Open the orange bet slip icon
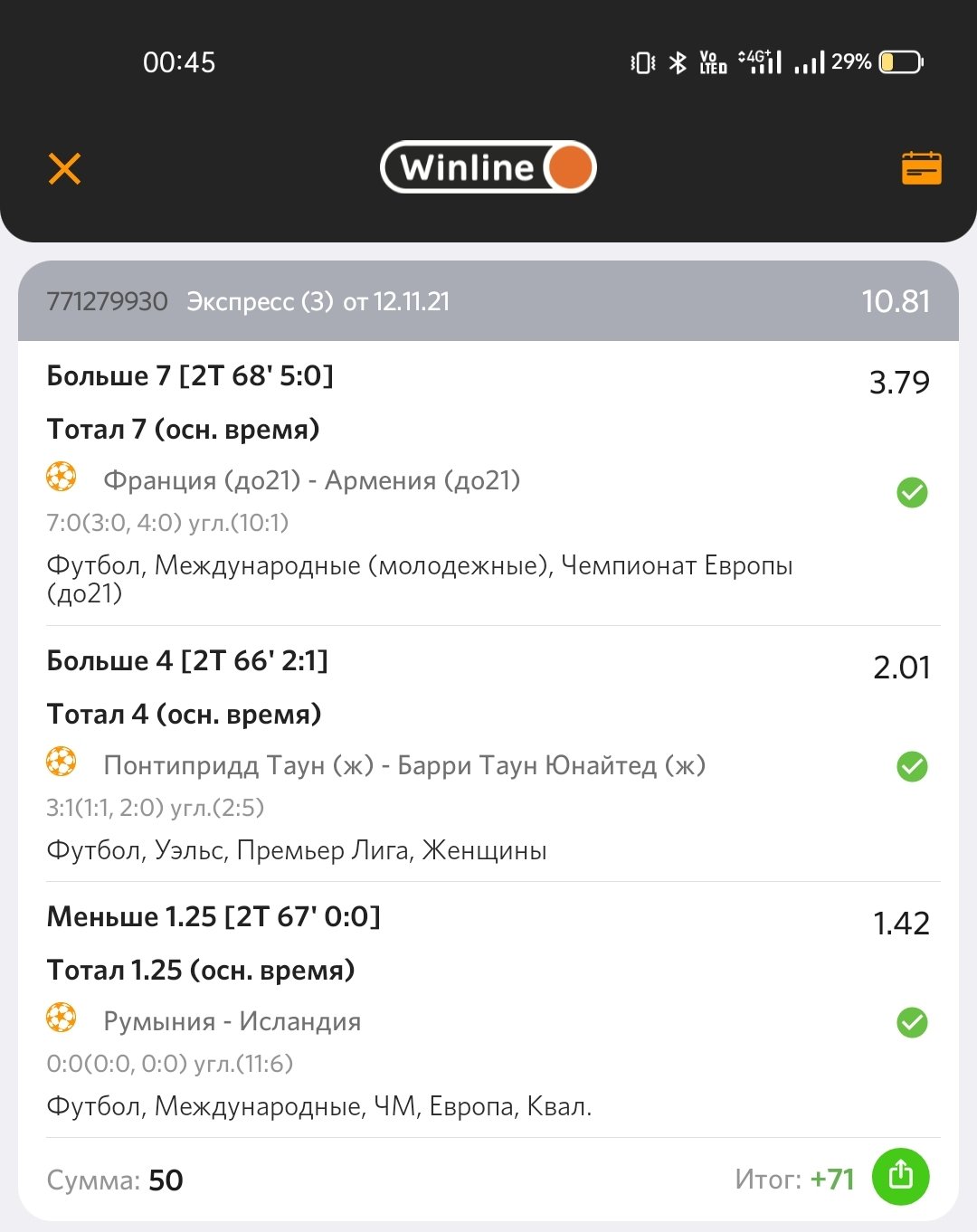The width and height of the screenshot is (977, 1232). 921,168
